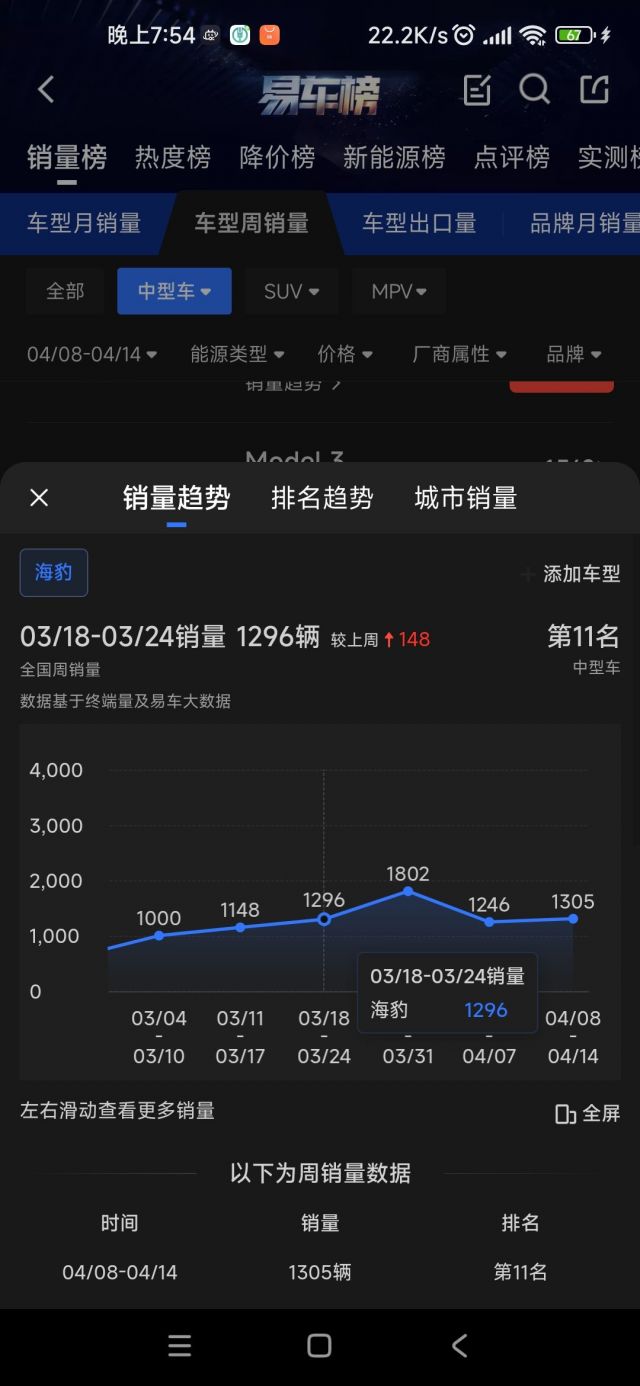
Task: Close the sales trend panel
Action: tap(39, 497)
